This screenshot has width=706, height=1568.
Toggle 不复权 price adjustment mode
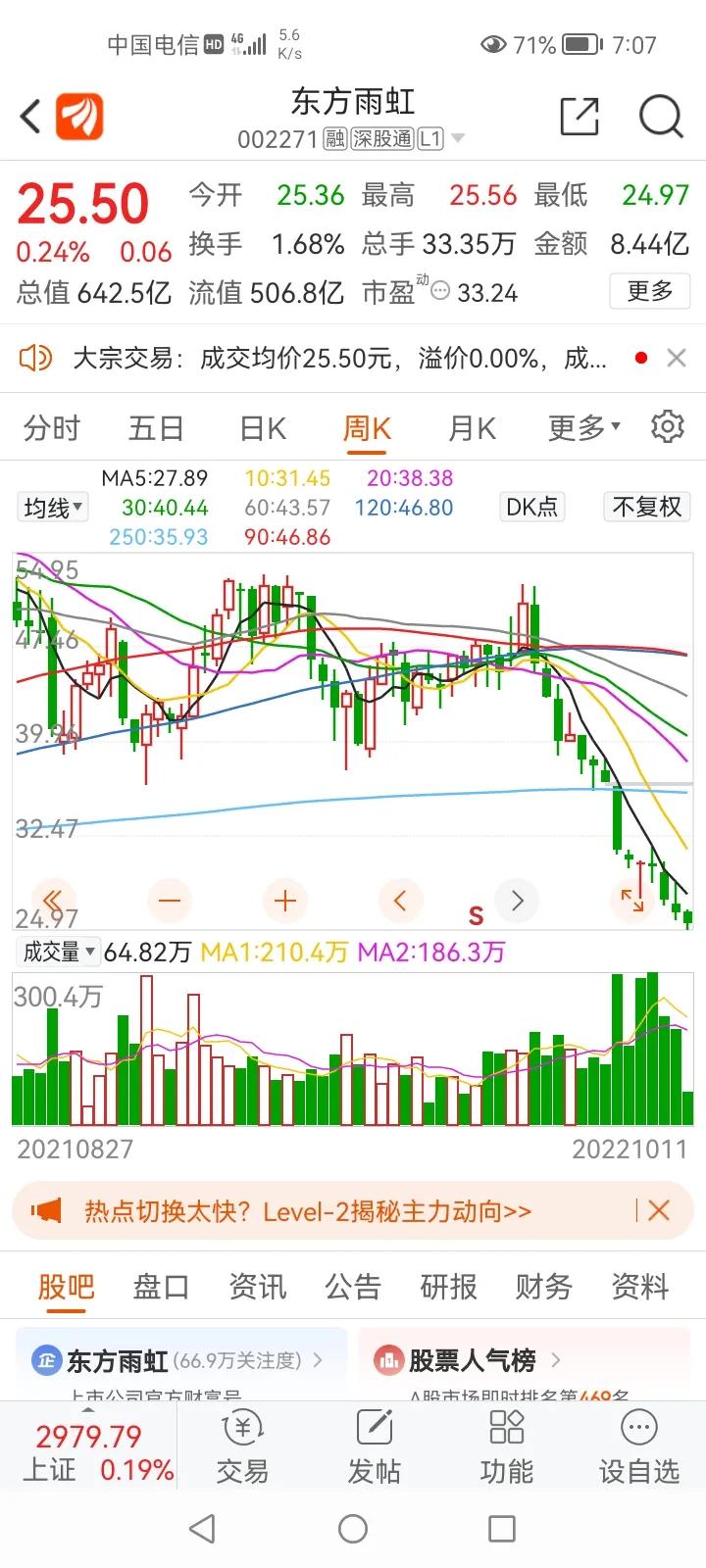click(x=646, y=507)
